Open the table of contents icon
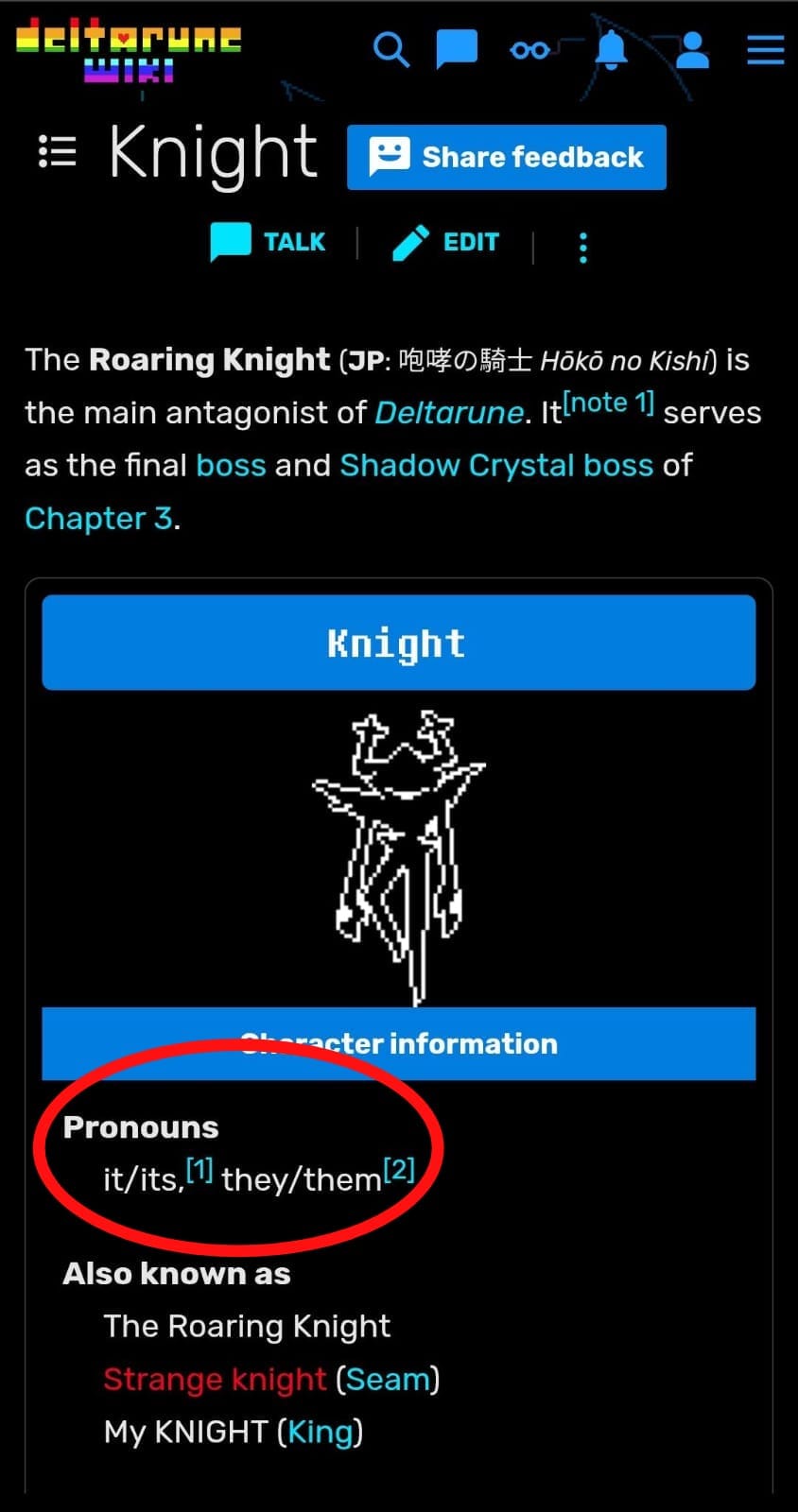 coord(57,151)
